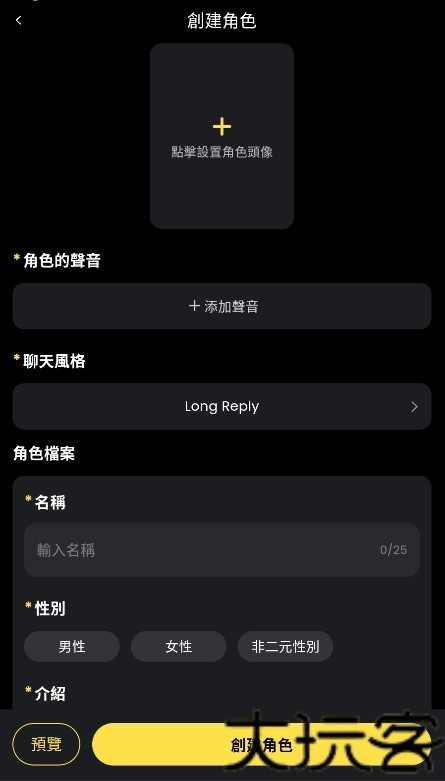This screenshot has height=781, width=445.
Task: Select 男性 as the gender
Action: (72, 647)
